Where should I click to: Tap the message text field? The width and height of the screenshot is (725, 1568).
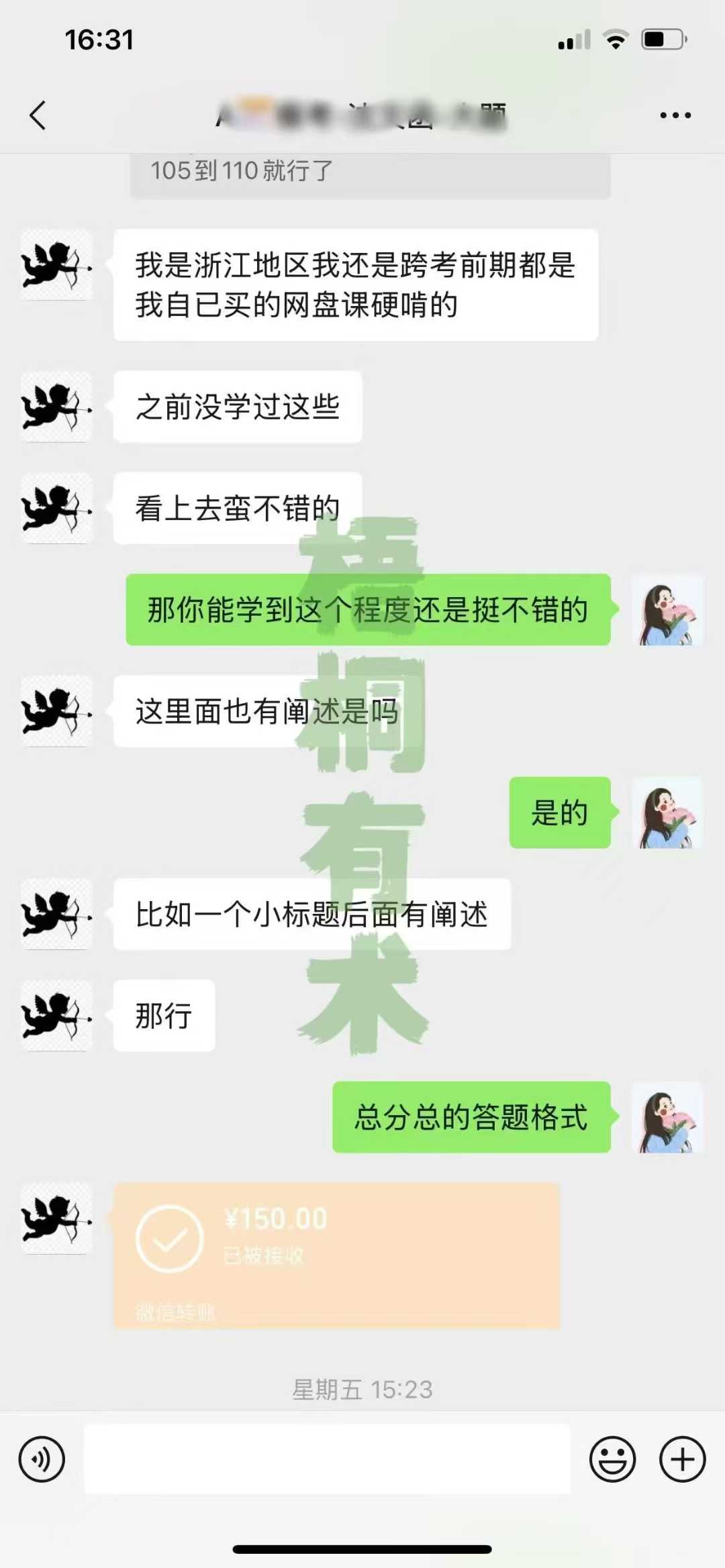point(327,1459)
